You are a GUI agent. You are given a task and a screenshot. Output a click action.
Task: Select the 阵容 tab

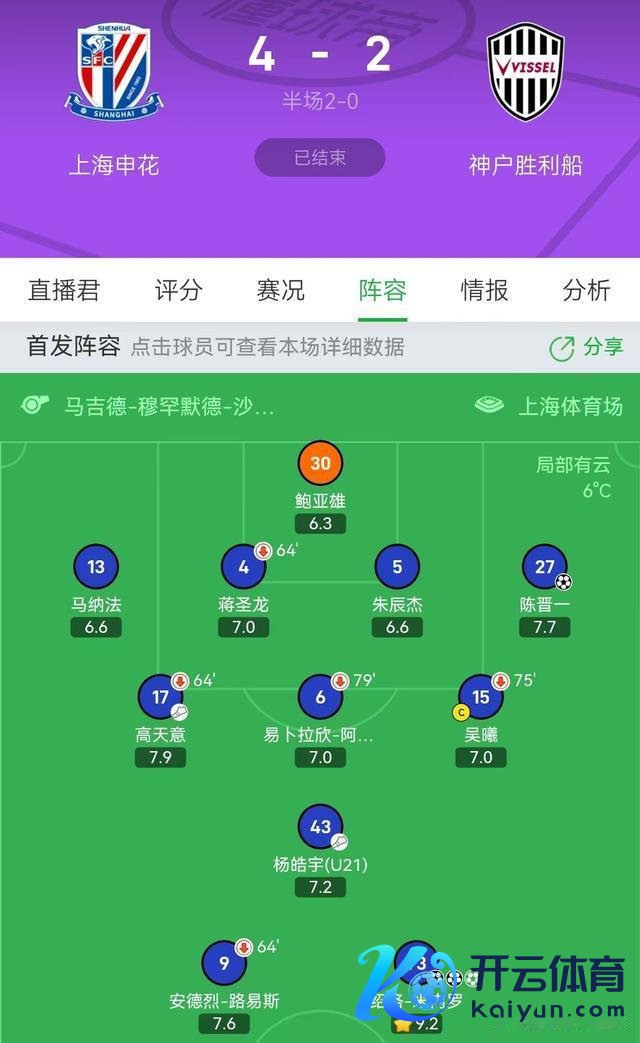(x=383, y=290)
